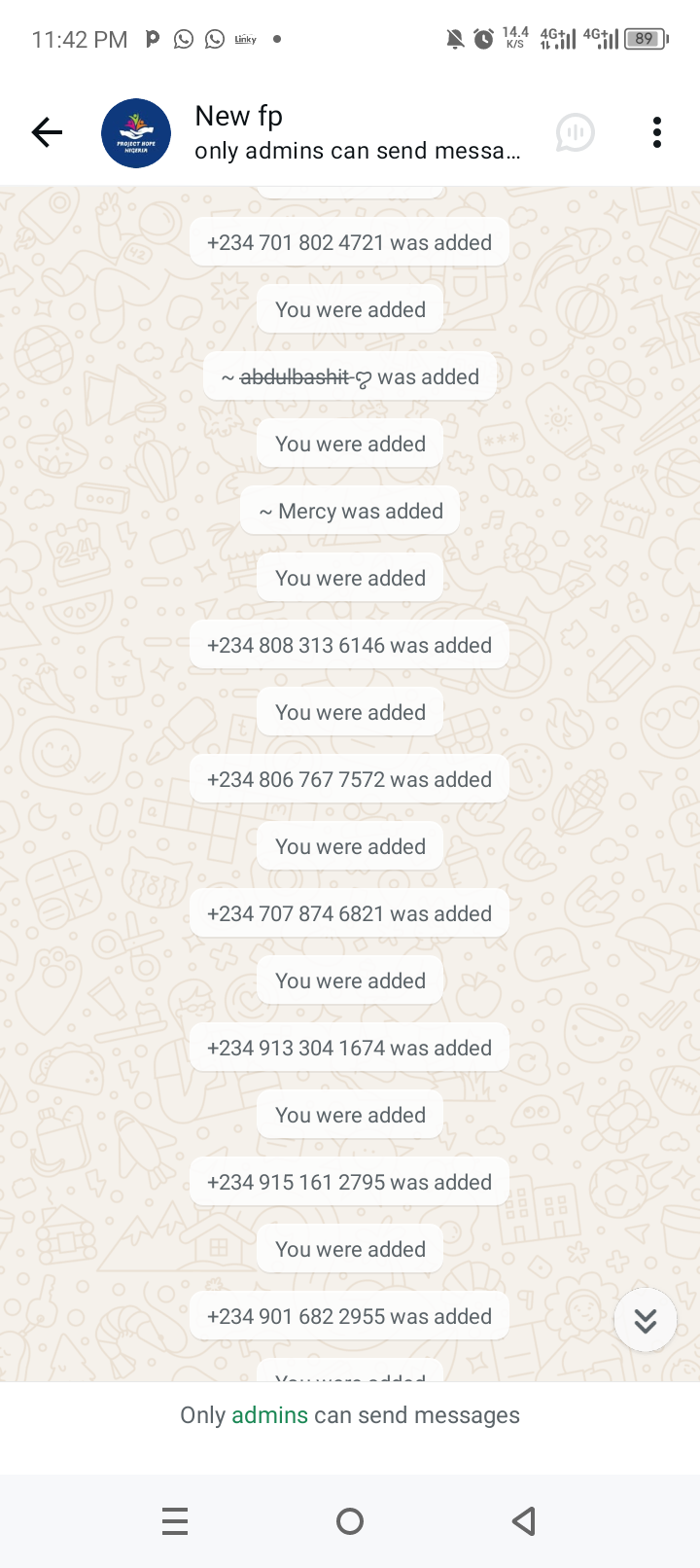Tap the number +234 915 161 2795
This screenshot has width=700, height=1568.
point(296,1183)
